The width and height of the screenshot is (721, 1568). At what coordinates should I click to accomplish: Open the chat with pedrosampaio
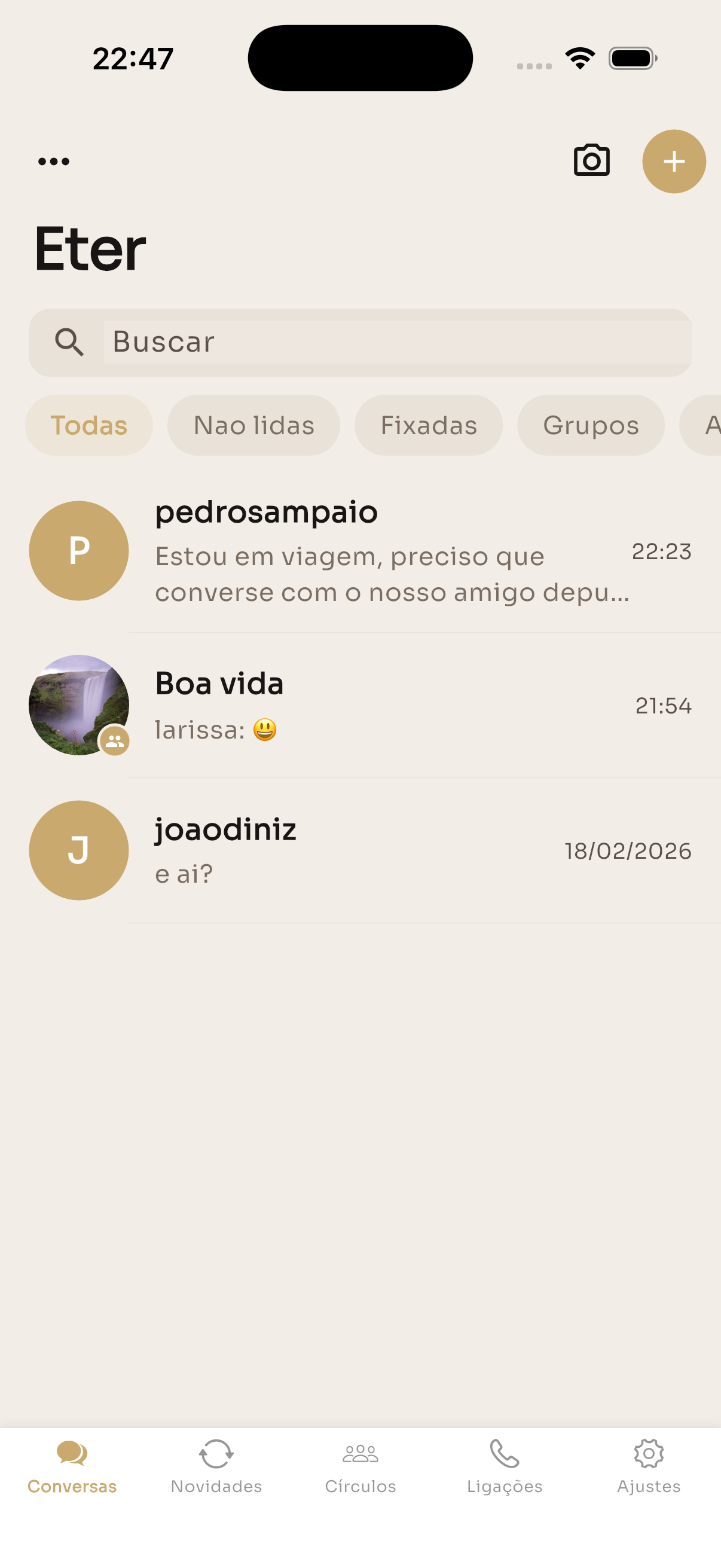[x=365, y=551]
